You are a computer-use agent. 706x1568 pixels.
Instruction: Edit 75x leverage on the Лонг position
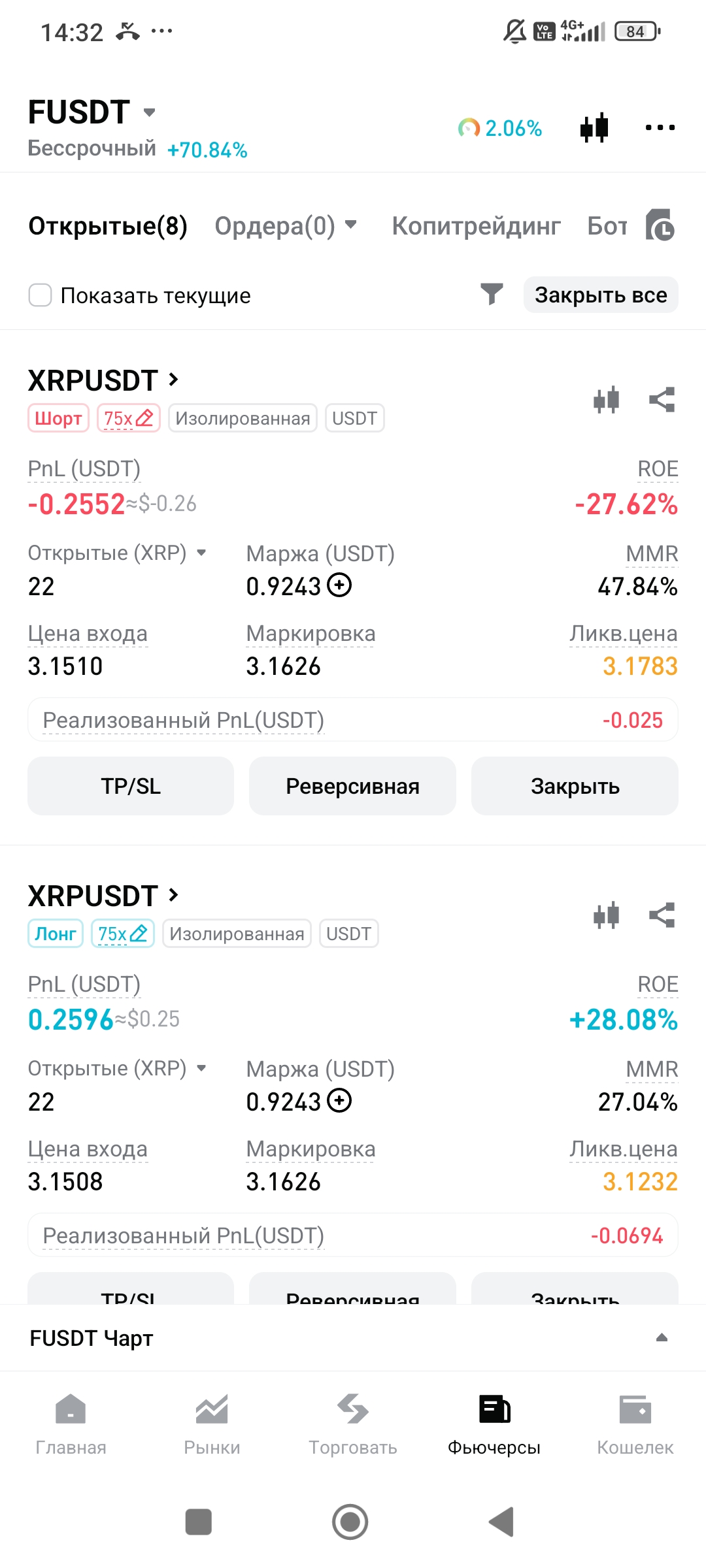pos(123,934)
